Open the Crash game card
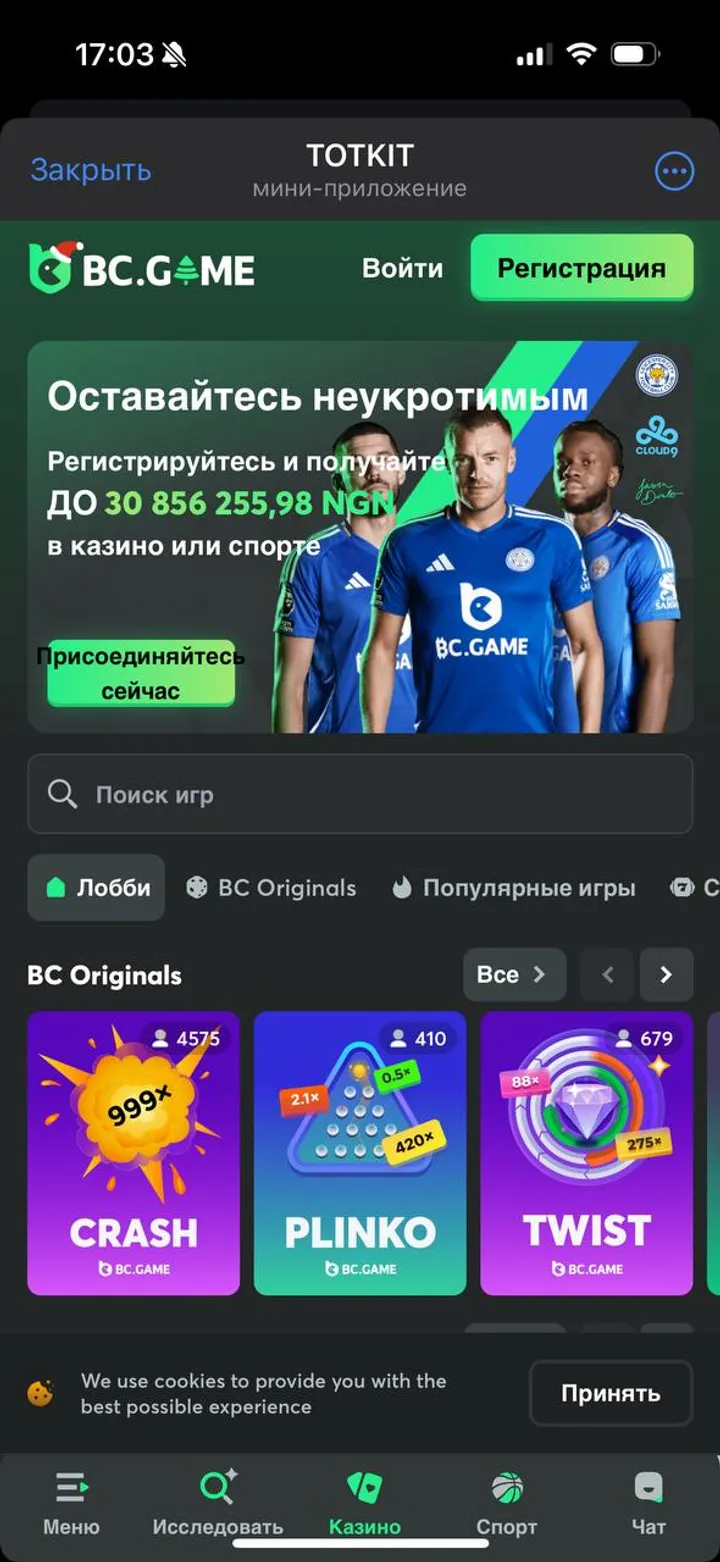The height and width of the screenshot is (1562, 720). pyautogui.click(x=133, y=1153)
